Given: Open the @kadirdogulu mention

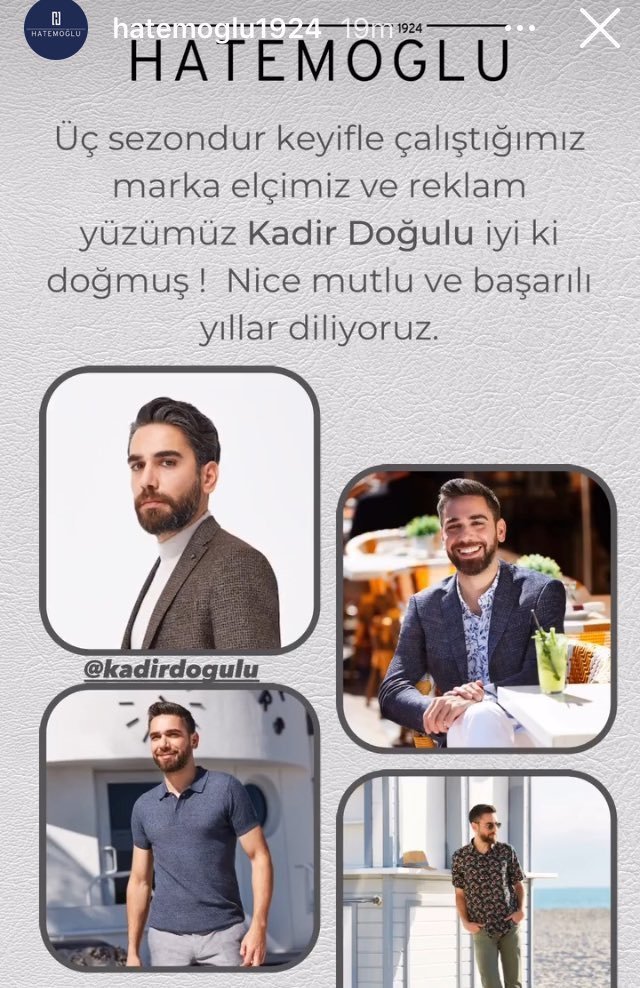Looking at the screenshot, I should tap(170, 668).
